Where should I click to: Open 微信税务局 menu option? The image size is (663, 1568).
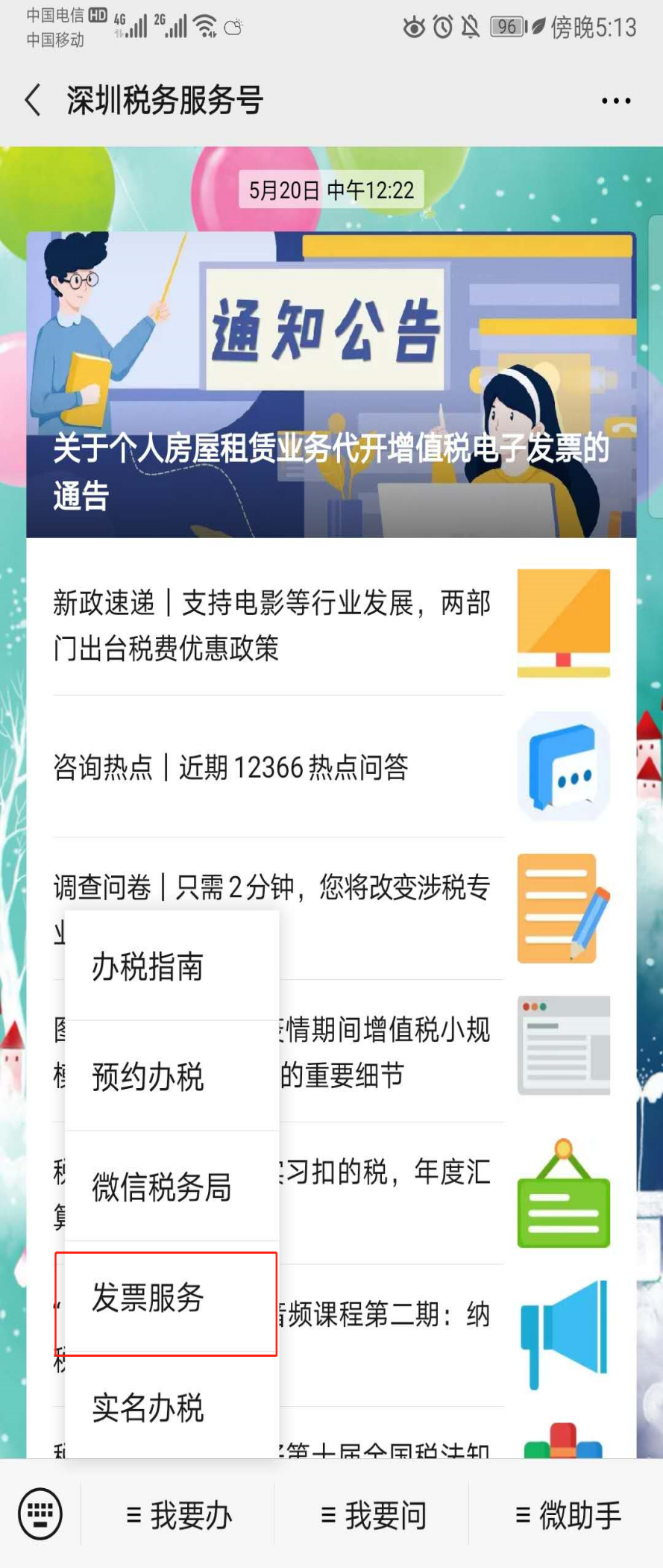coord(172,1187)
